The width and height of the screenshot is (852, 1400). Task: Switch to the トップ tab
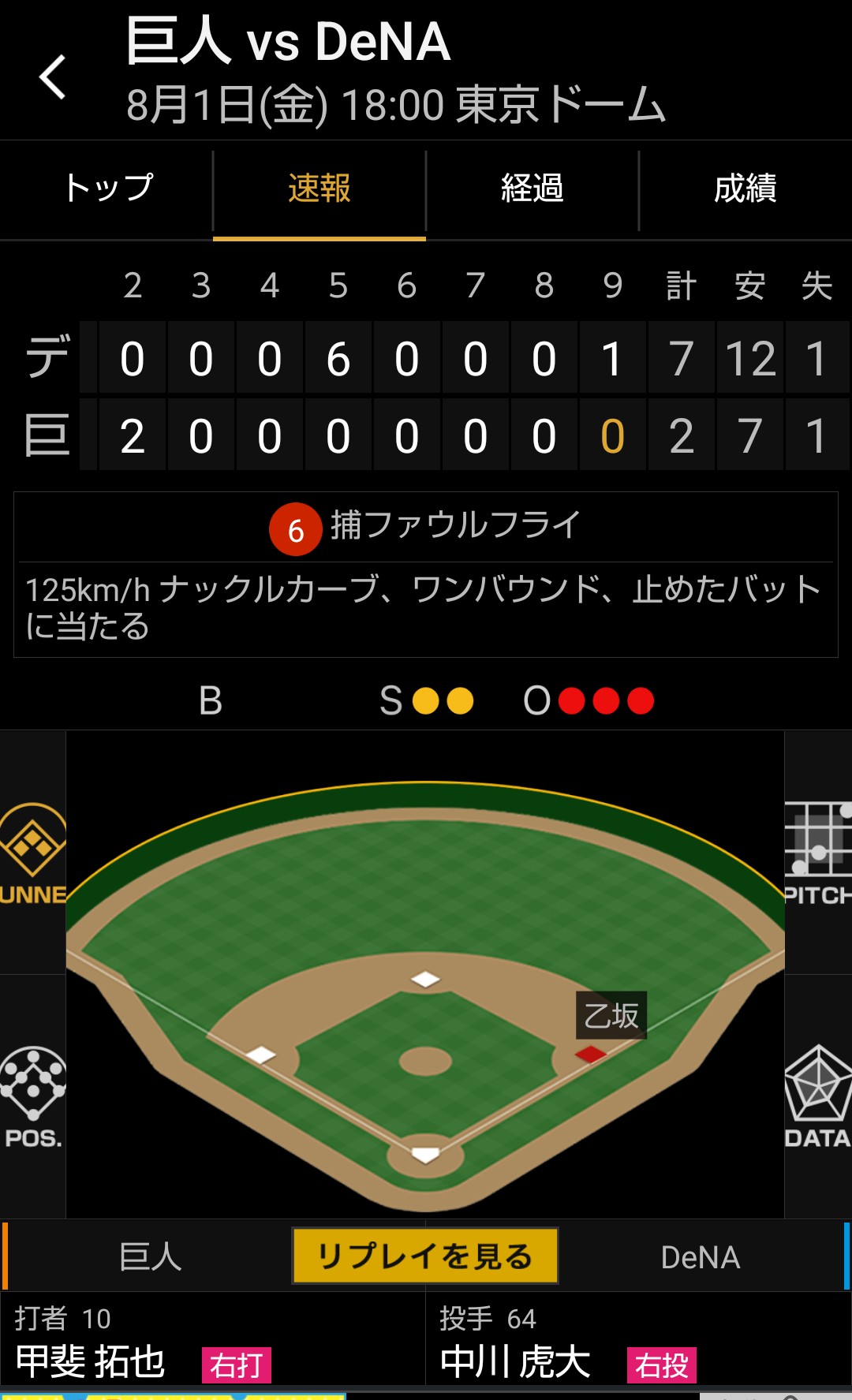(107, 189)
